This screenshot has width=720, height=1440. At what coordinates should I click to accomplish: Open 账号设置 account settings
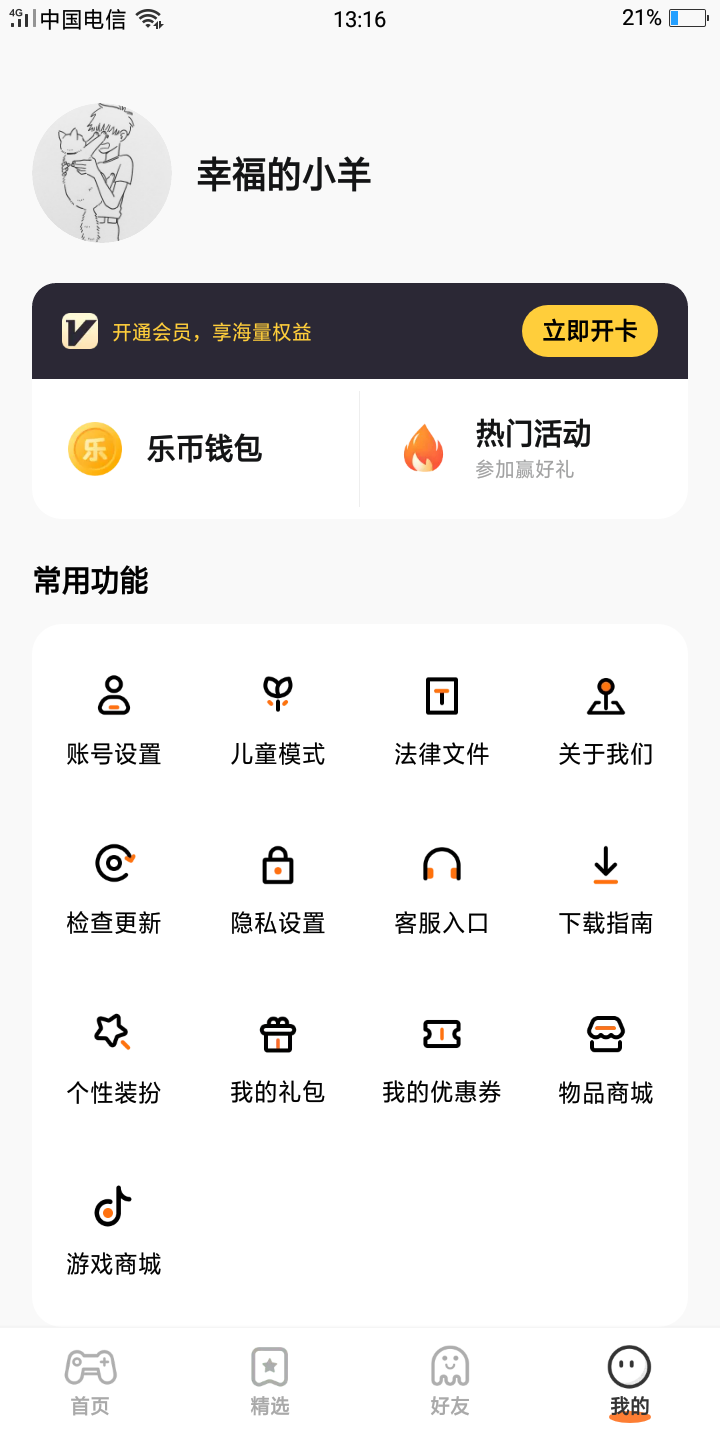[114, 720]
